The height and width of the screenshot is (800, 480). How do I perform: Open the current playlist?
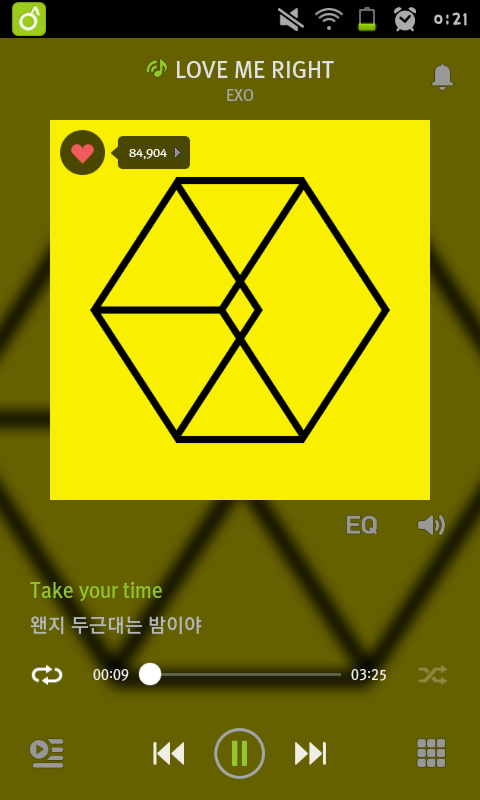pos(46,753)
